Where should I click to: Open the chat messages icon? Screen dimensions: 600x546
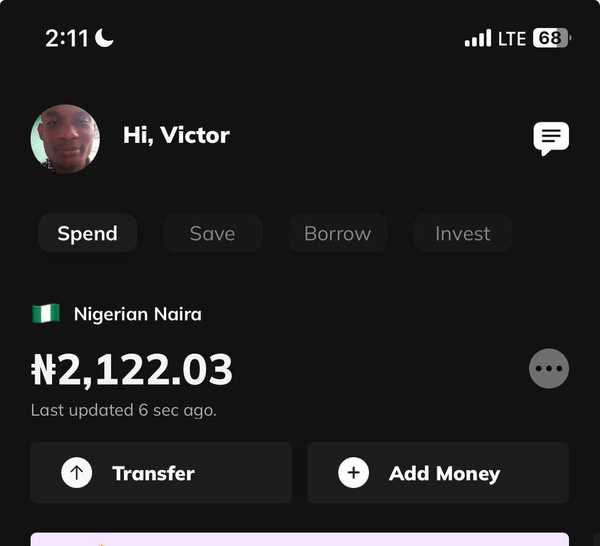551,138
